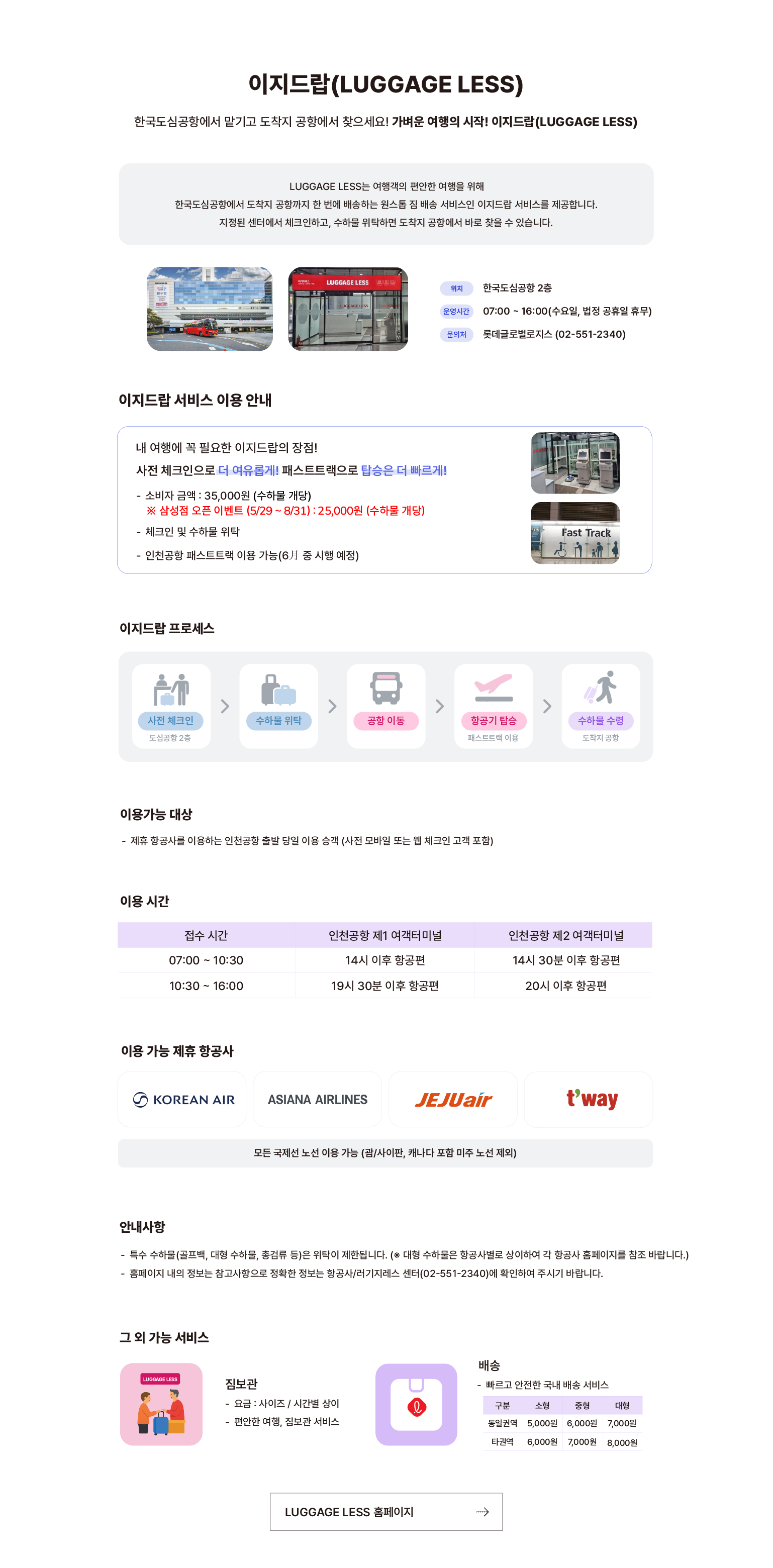This screenshot has height=1568, width=773.
Task: Open the LUGGAGE LESS 홈페이지 link button
Action: click(386, 1511)
